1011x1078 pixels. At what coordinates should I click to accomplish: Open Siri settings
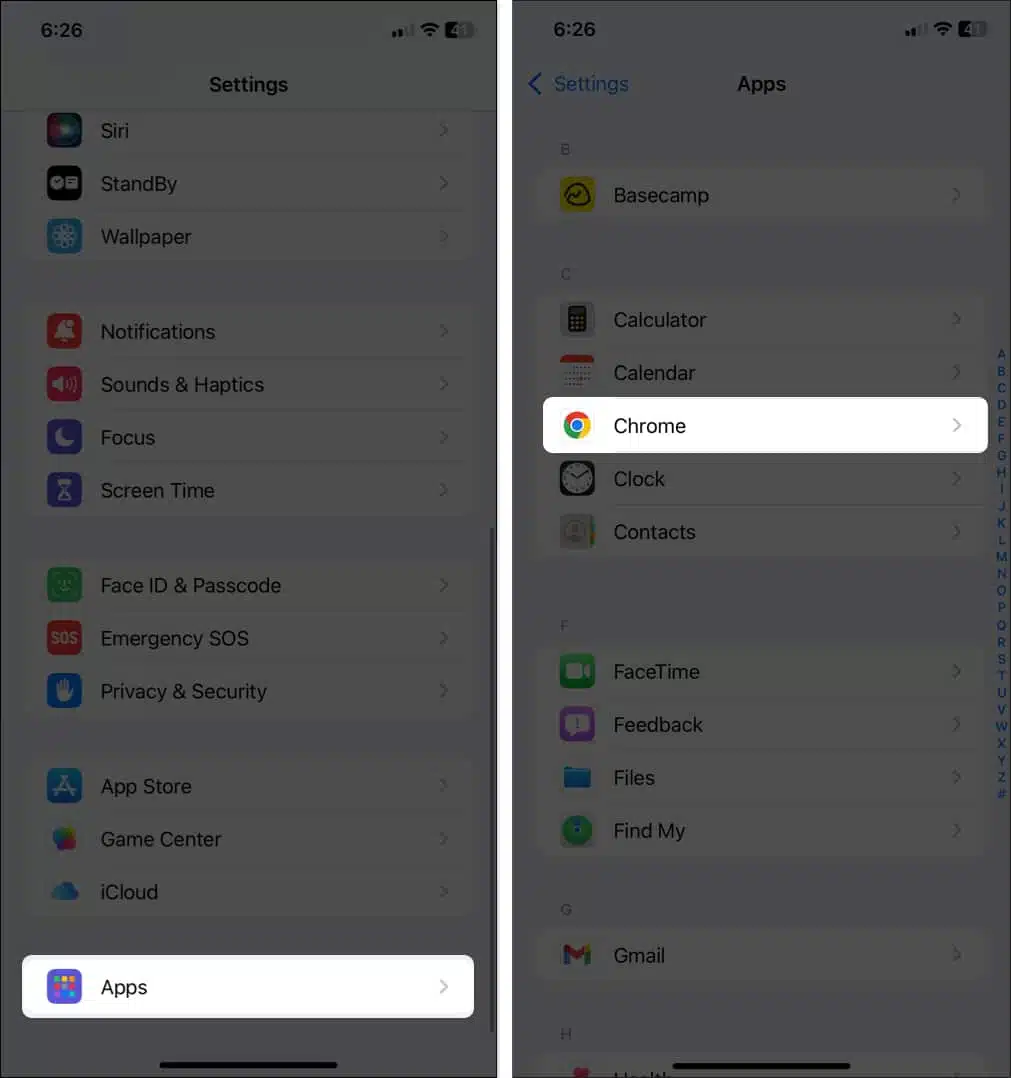(247, 131)
